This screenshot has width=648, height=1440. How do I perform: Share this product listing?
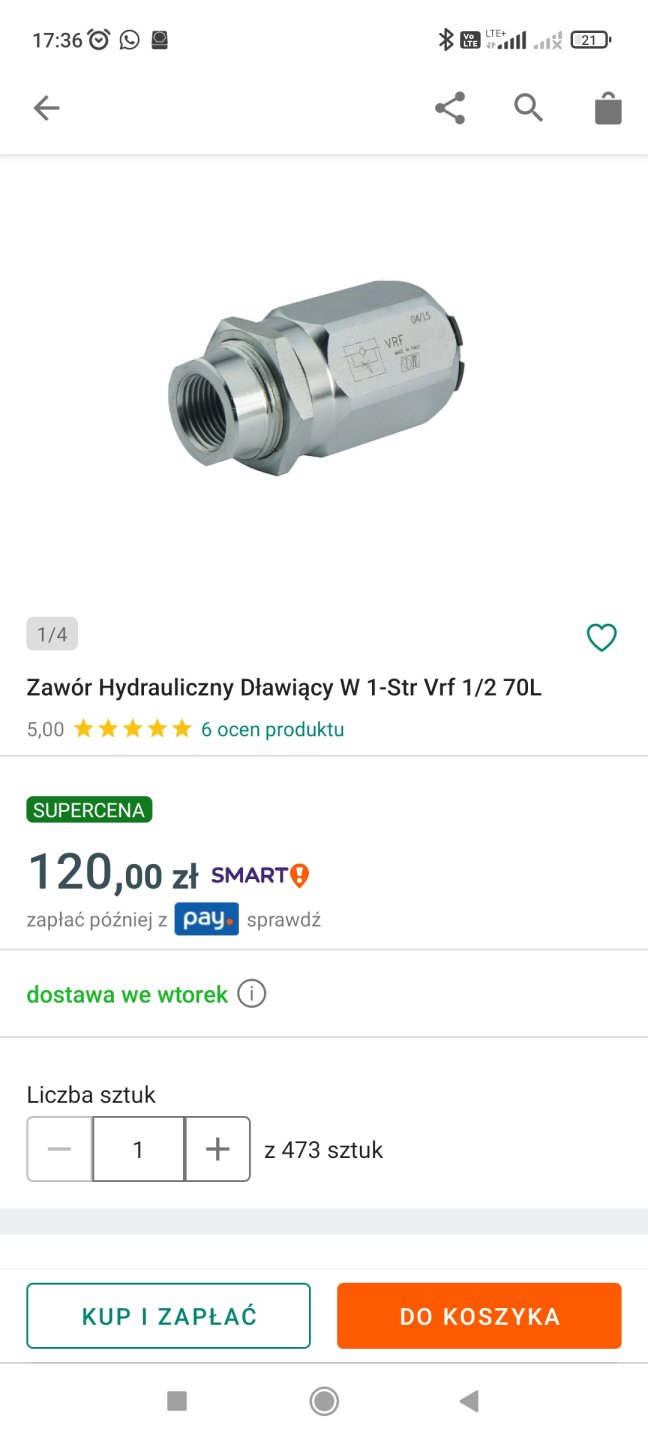pyautogui.click(x=450, y=108)
